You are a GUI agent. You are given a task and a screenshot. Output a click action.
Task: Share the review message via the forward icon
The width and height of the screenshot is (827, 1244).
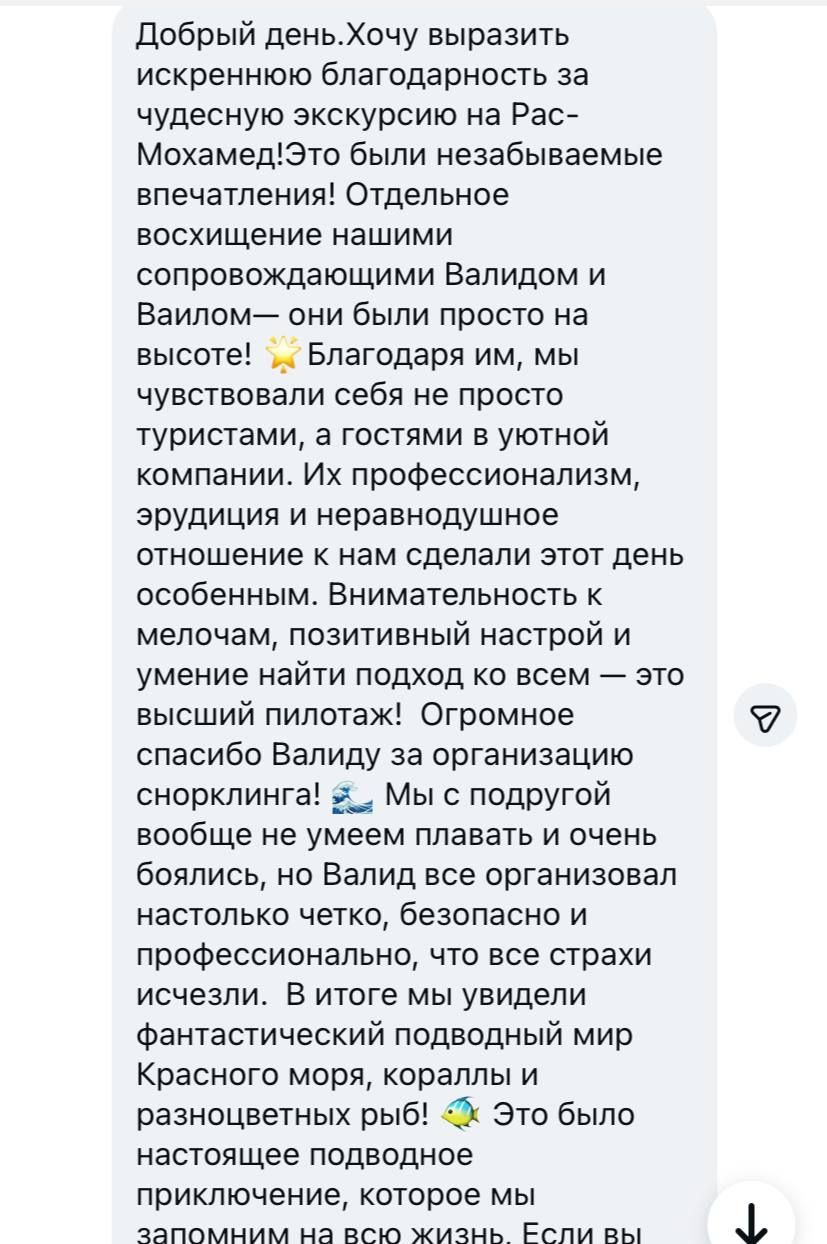point(764,716)
